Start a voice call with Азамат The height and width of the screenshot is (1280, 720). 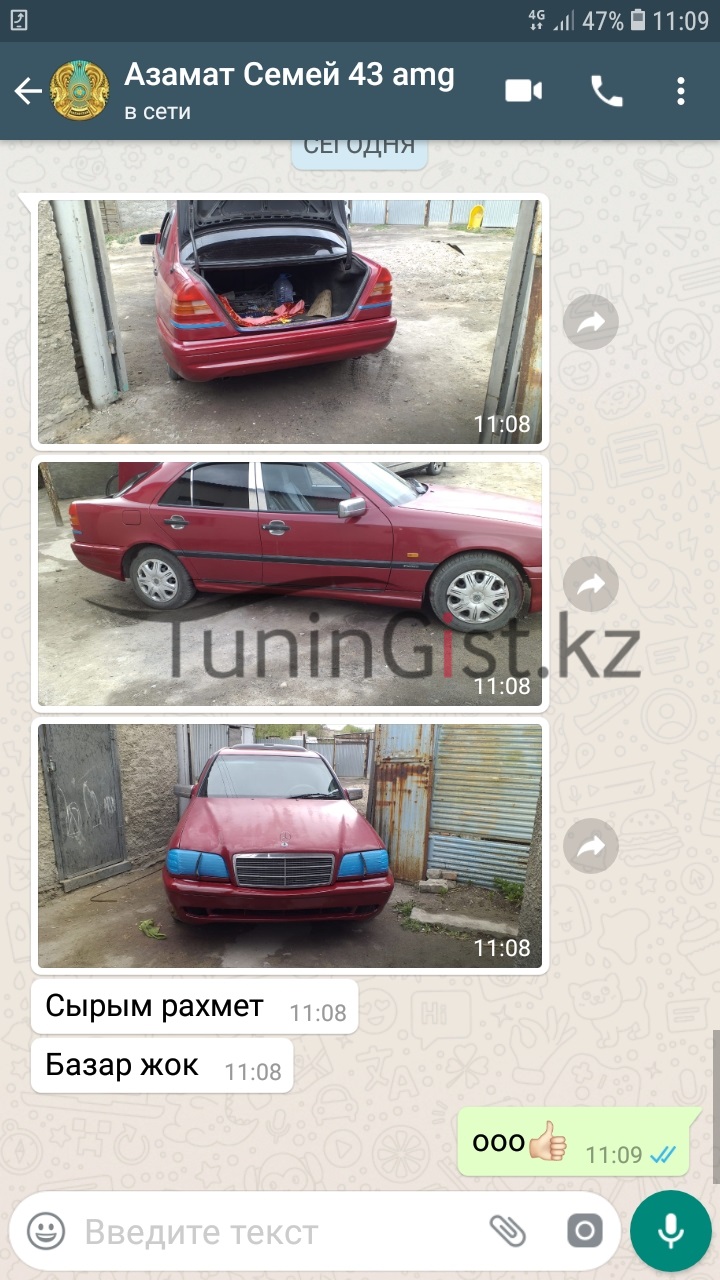pos(606,91)
